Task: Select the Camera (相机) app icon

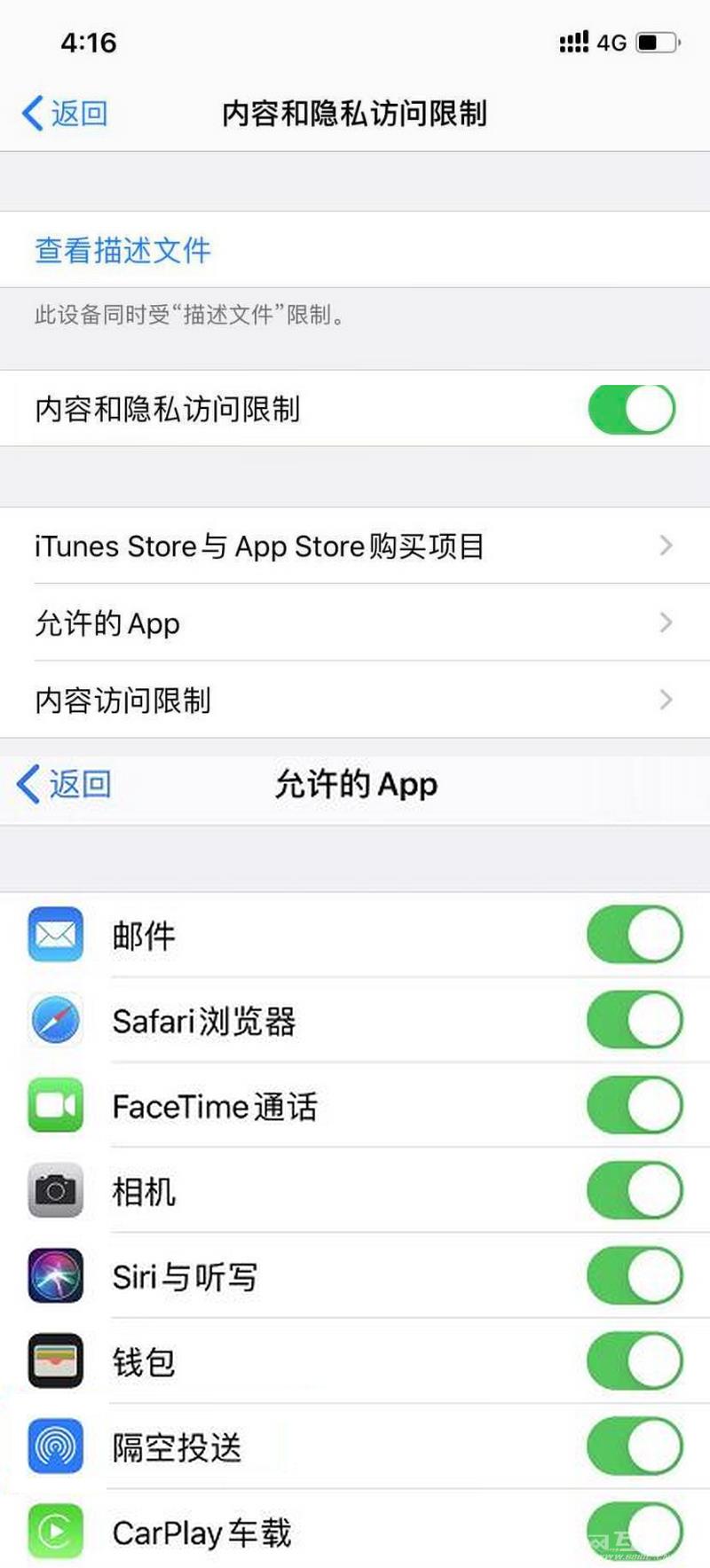Action: pyautogui.click(x=55, y=1191)
